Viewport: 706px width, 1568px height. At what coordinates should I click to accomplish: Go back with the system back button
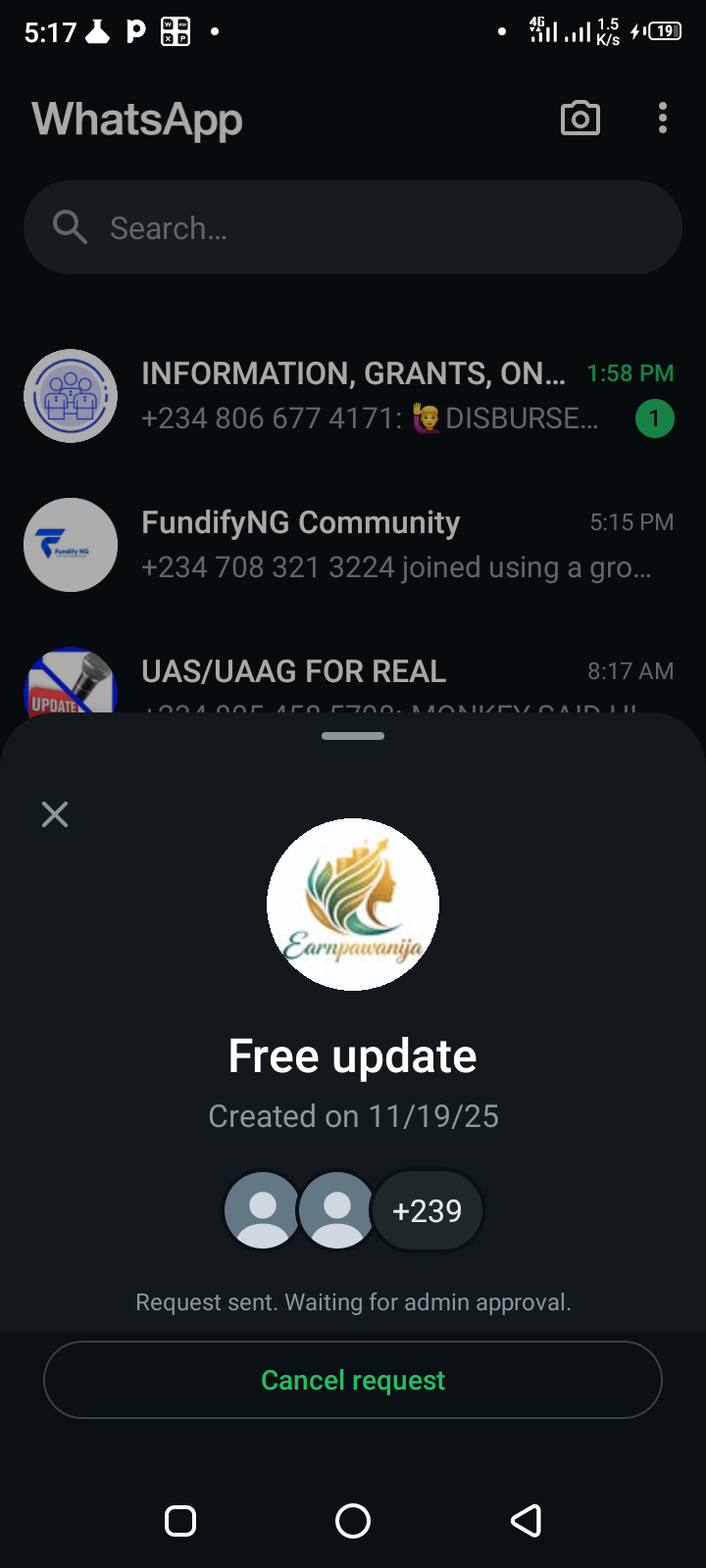(527, 1521)
